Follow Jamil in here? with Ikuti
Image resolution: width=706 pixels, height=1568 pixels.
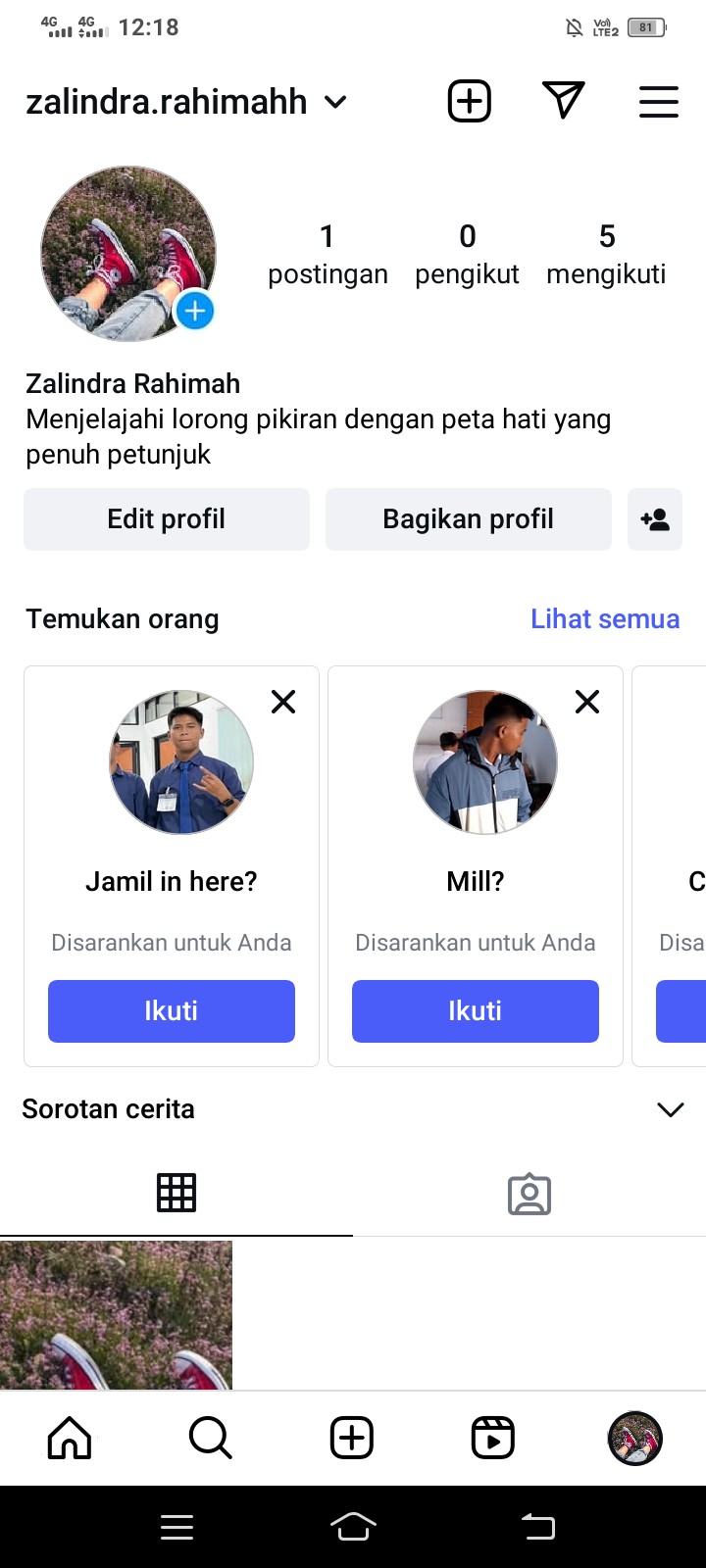click(x=172, y=1010)
